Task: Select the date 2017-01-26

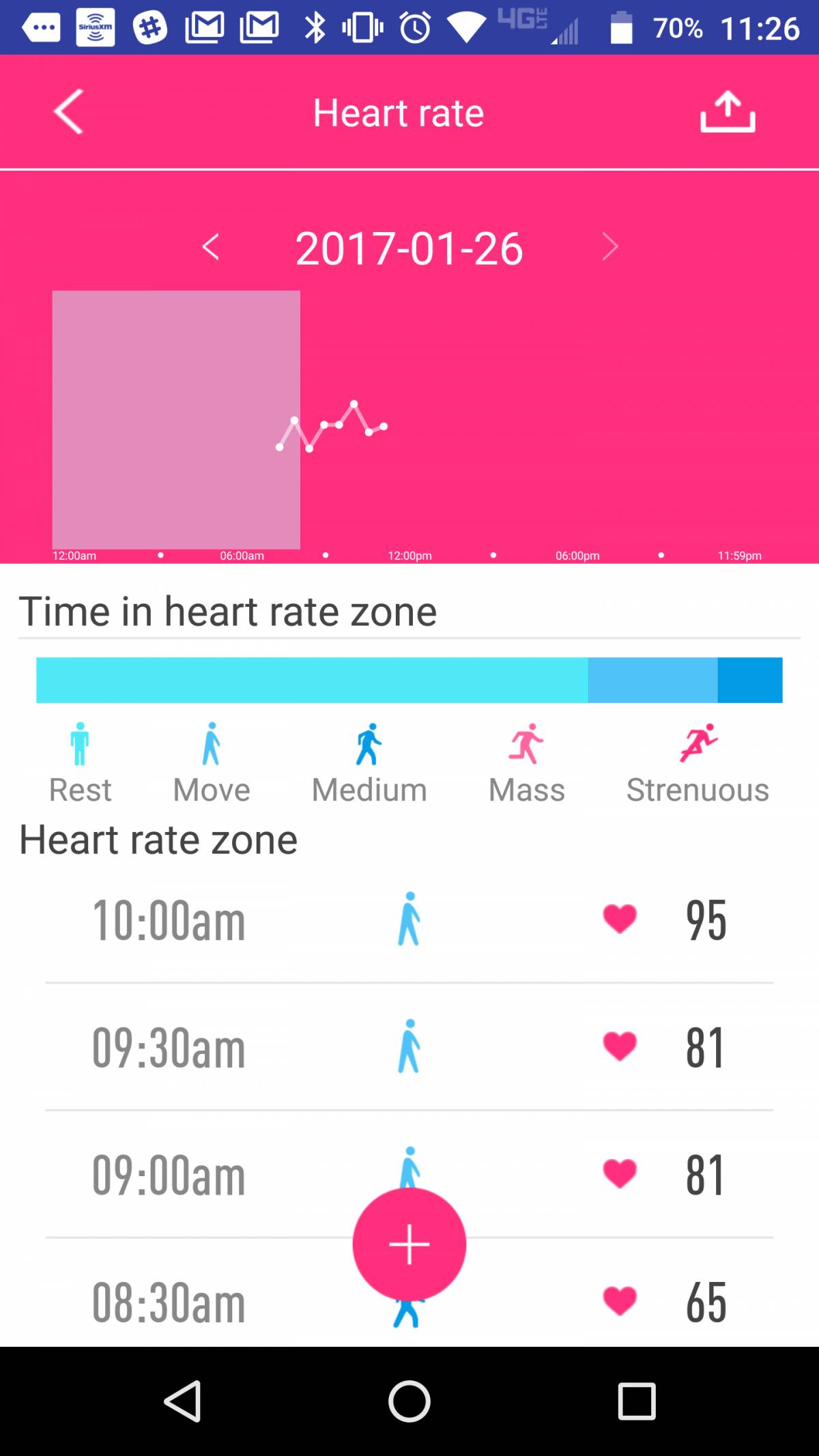Action: pyautogui.click(x=408, y=247)
